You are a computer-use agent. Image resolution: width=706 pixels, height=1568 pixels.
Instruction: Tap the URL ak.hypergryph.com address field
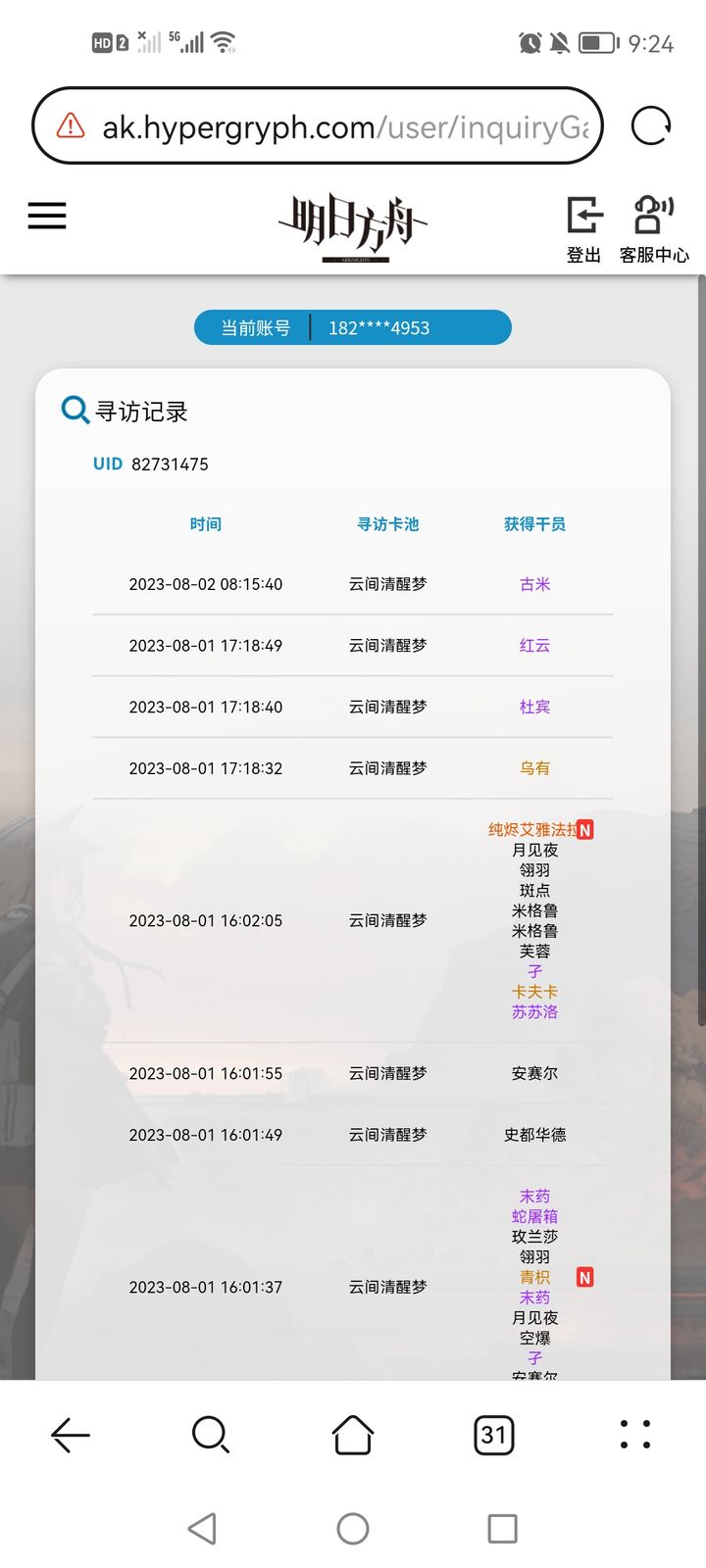324,125
